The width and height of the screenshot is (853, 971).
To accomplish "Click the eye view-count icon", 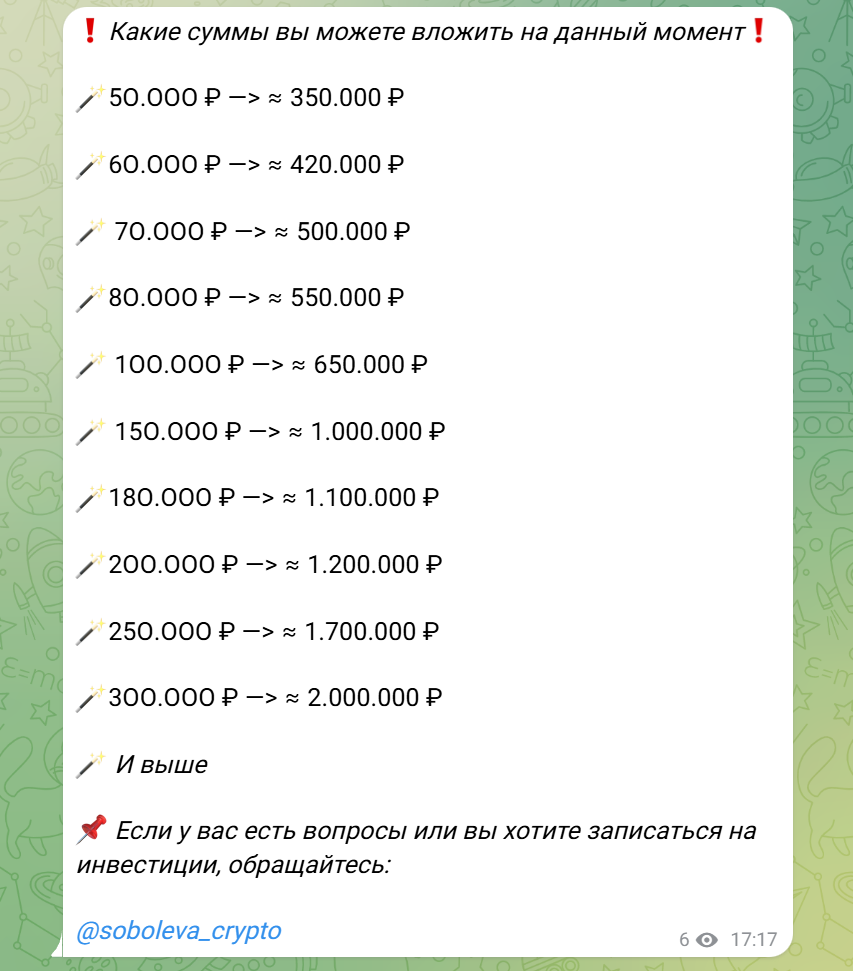I will pos(707,938).
